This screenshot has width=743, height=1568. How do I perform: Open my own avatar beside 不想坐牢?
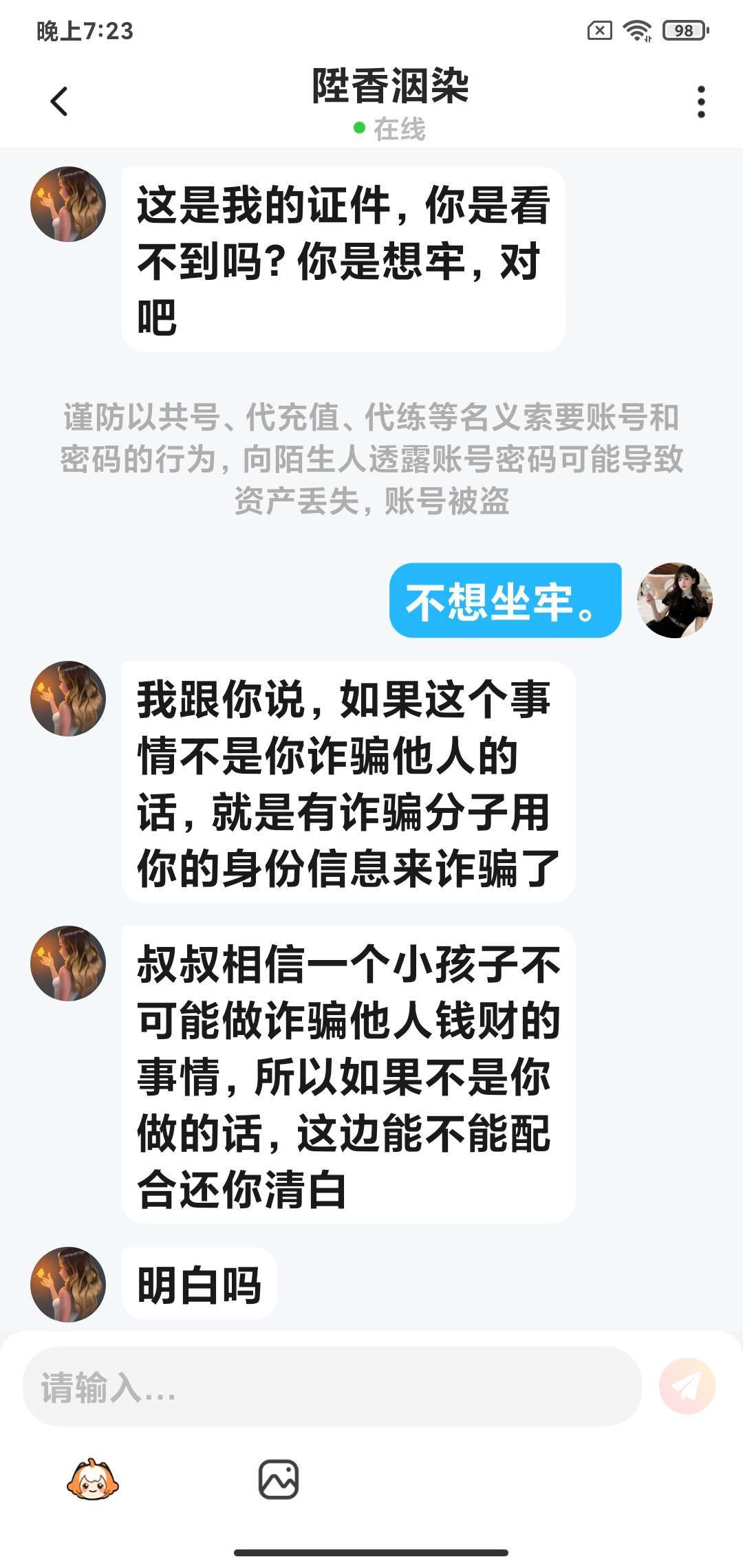pyautogui.click(x=674, y=600)
